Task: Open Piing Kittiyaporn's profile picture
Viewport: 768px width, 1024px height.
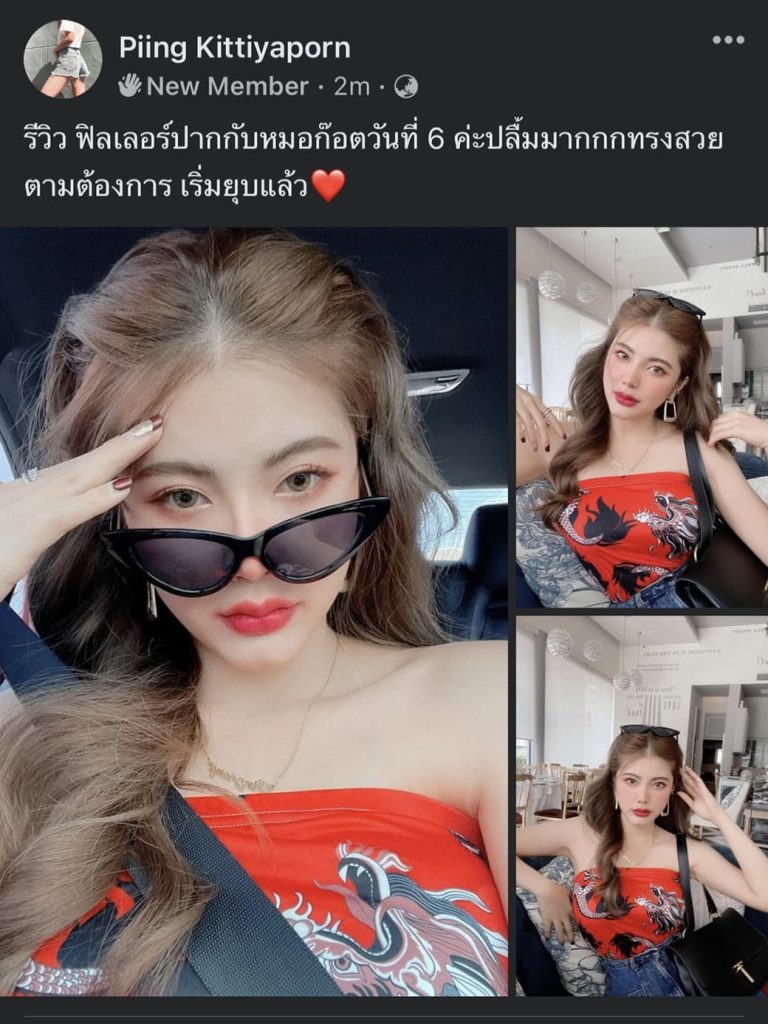Action: 62,59
